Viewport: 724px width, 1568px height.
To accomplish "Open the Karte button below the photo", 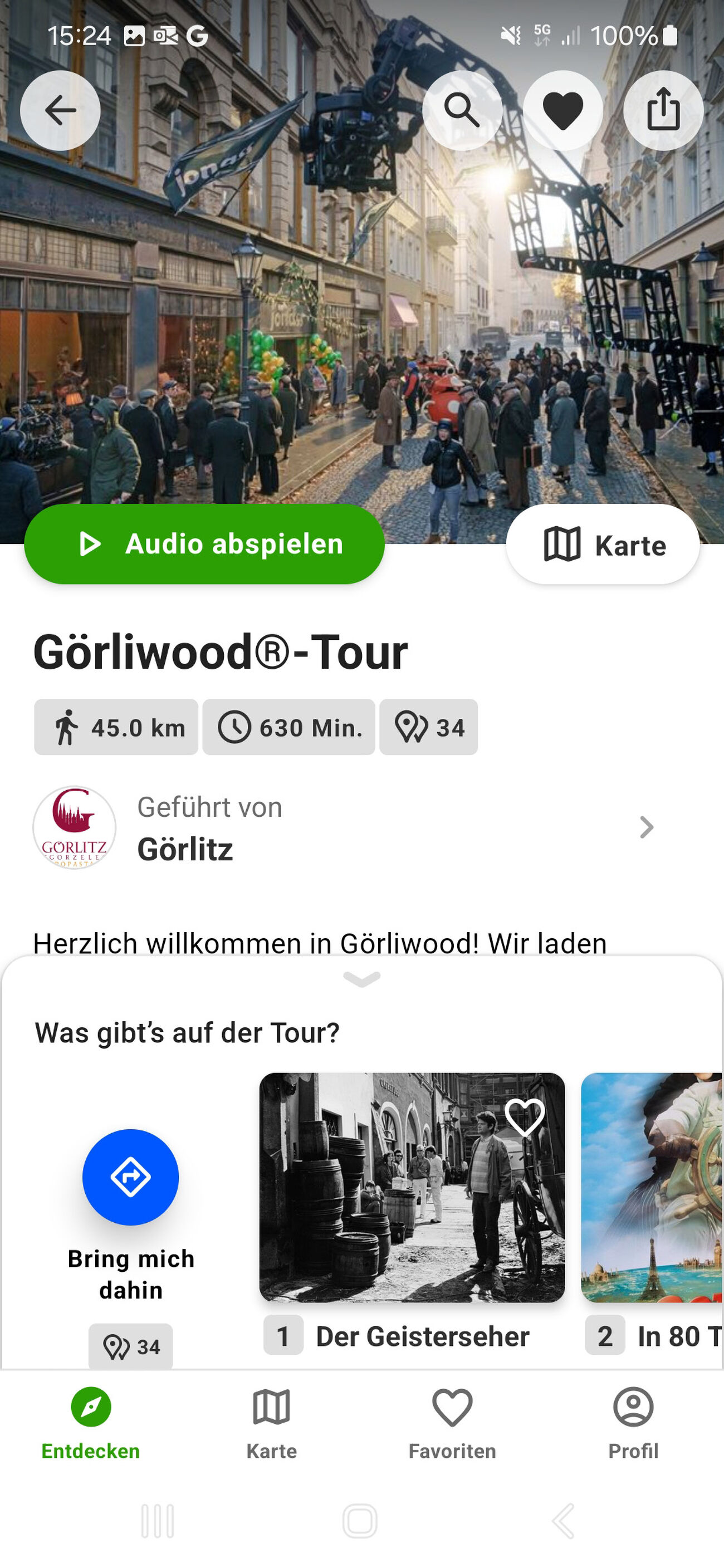I will [x=603, y=545].
